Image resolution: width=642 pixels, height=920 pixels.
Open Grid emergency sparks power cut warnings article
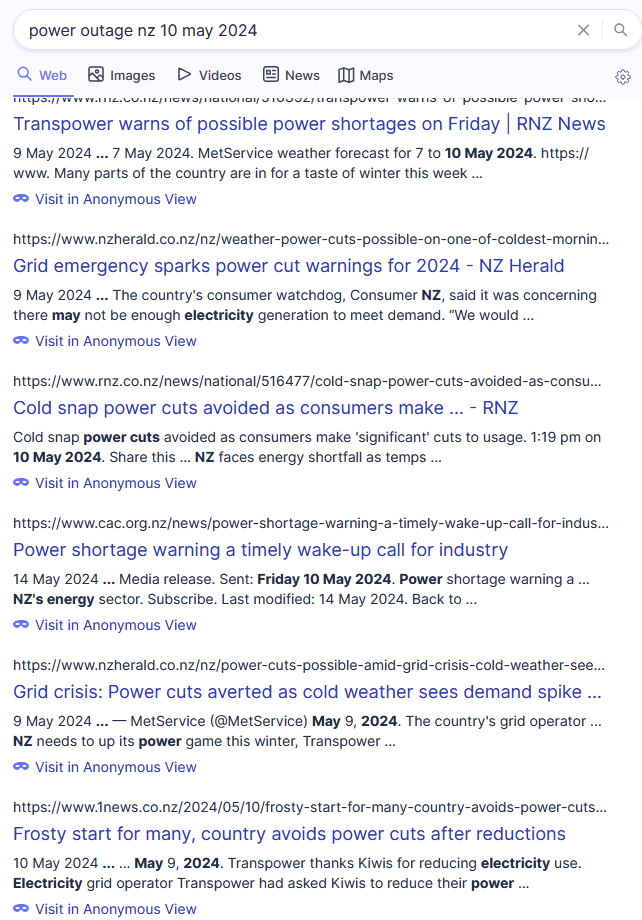(289, 266)
